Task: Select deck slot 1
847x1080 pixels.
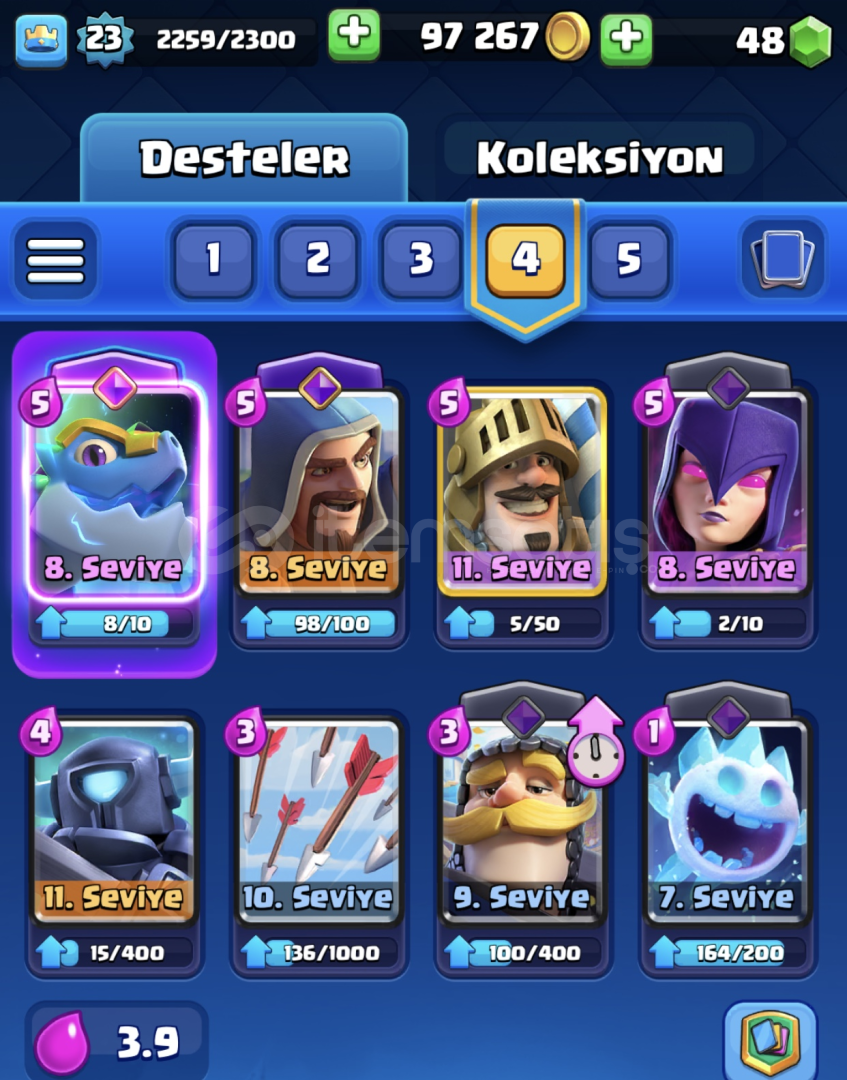Action: point(213,260)
